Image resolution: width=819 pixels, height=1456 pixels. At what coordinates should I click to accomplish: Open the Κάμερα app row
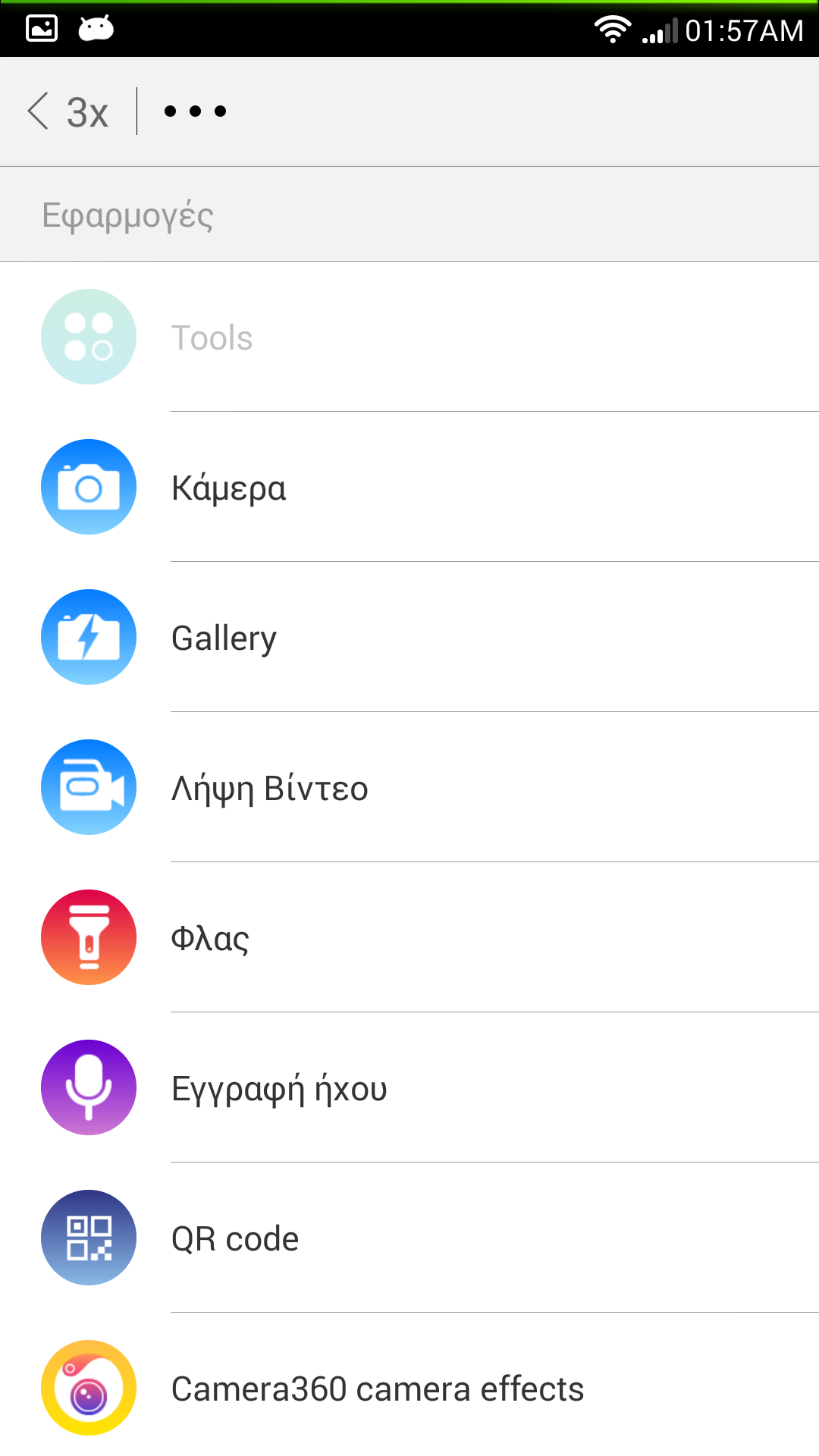pos(409,488)
